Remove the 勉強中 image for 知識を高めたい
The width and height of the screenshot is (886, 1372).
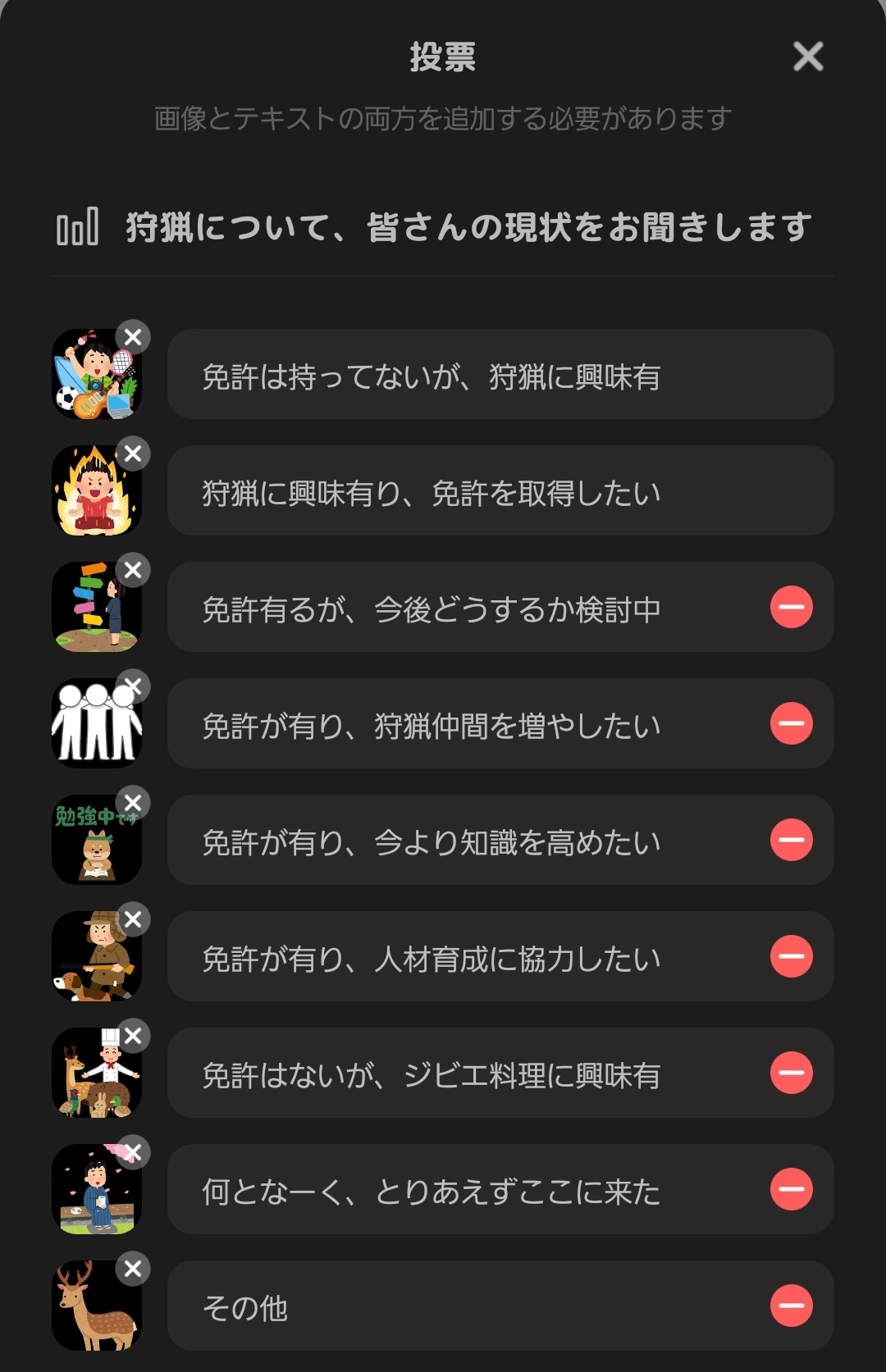pyautogui.click(x=133, y=803)
